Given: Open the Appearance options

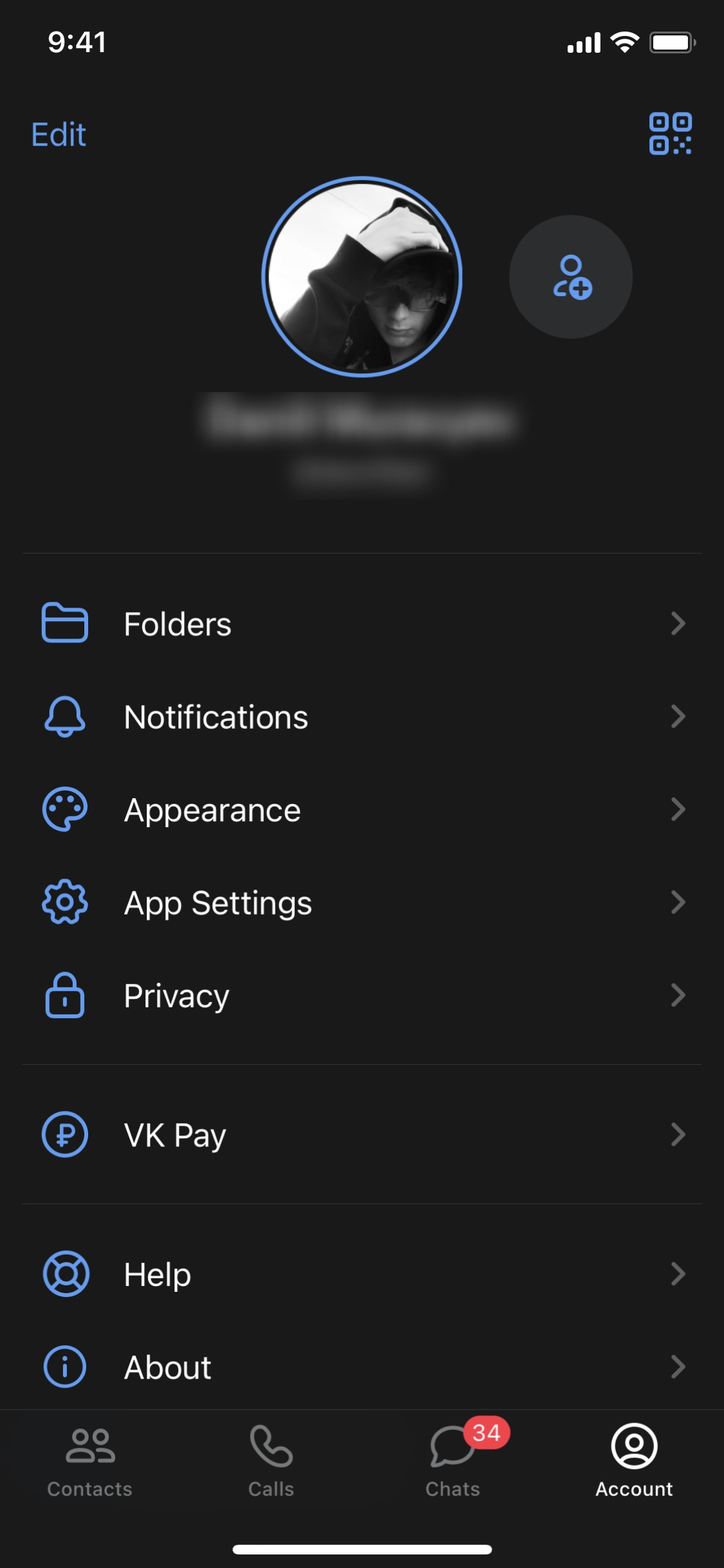Looking at the screenshot, I should click(x=362, y=810).
